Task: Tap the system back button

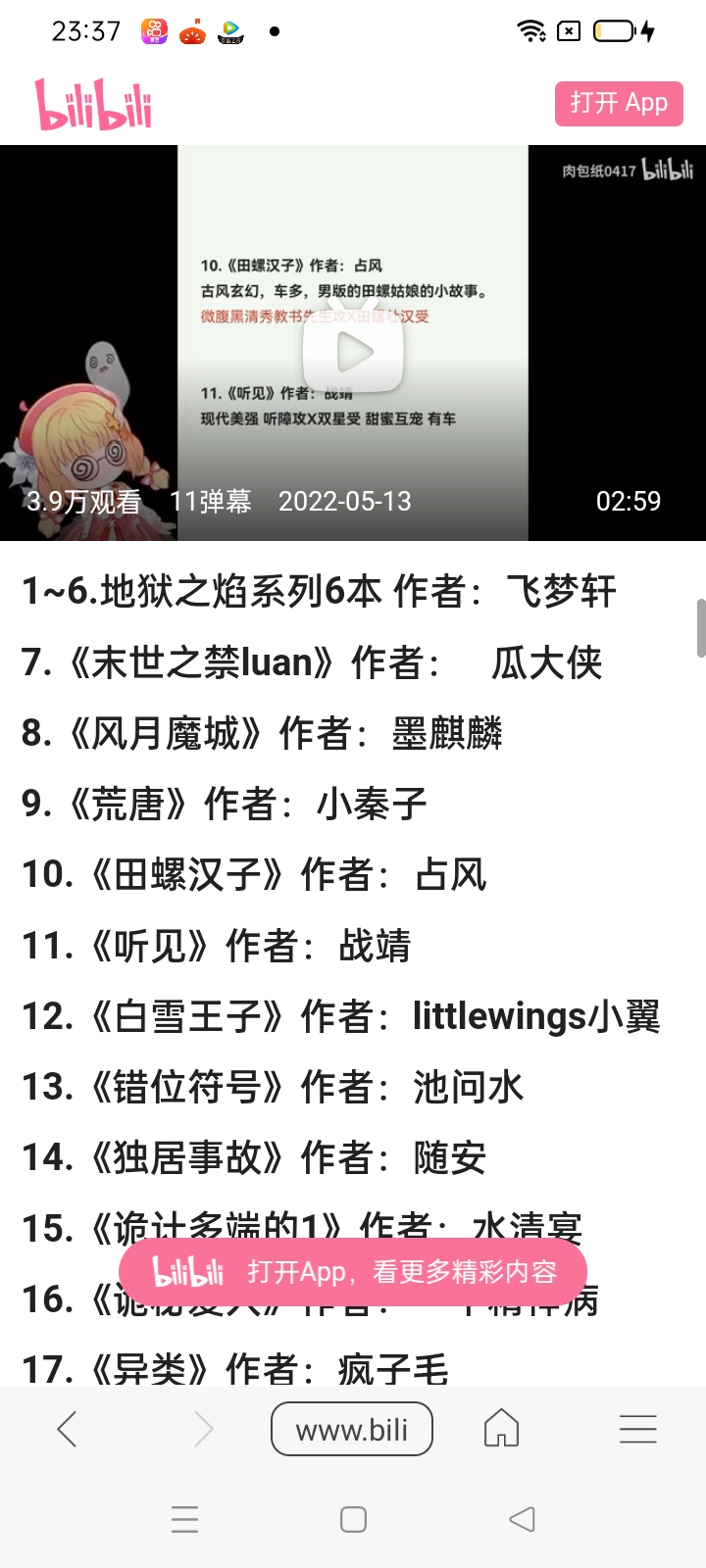Action: click(x=522, y=1519)
